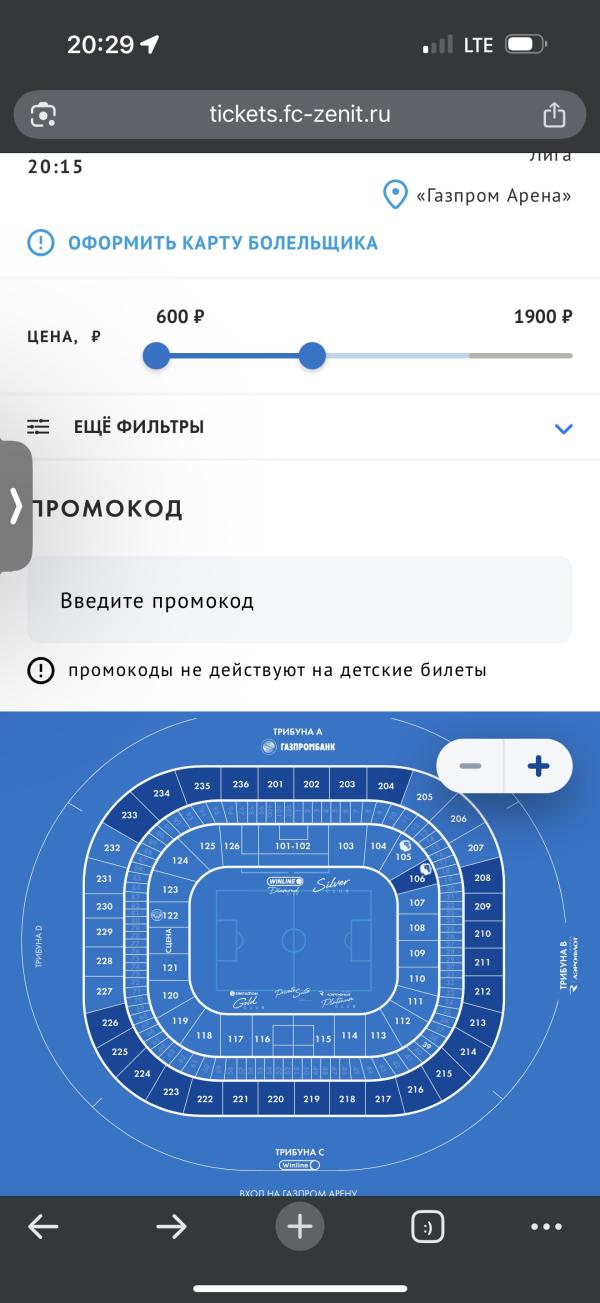Zoom in the stadium map

[538, 767]
